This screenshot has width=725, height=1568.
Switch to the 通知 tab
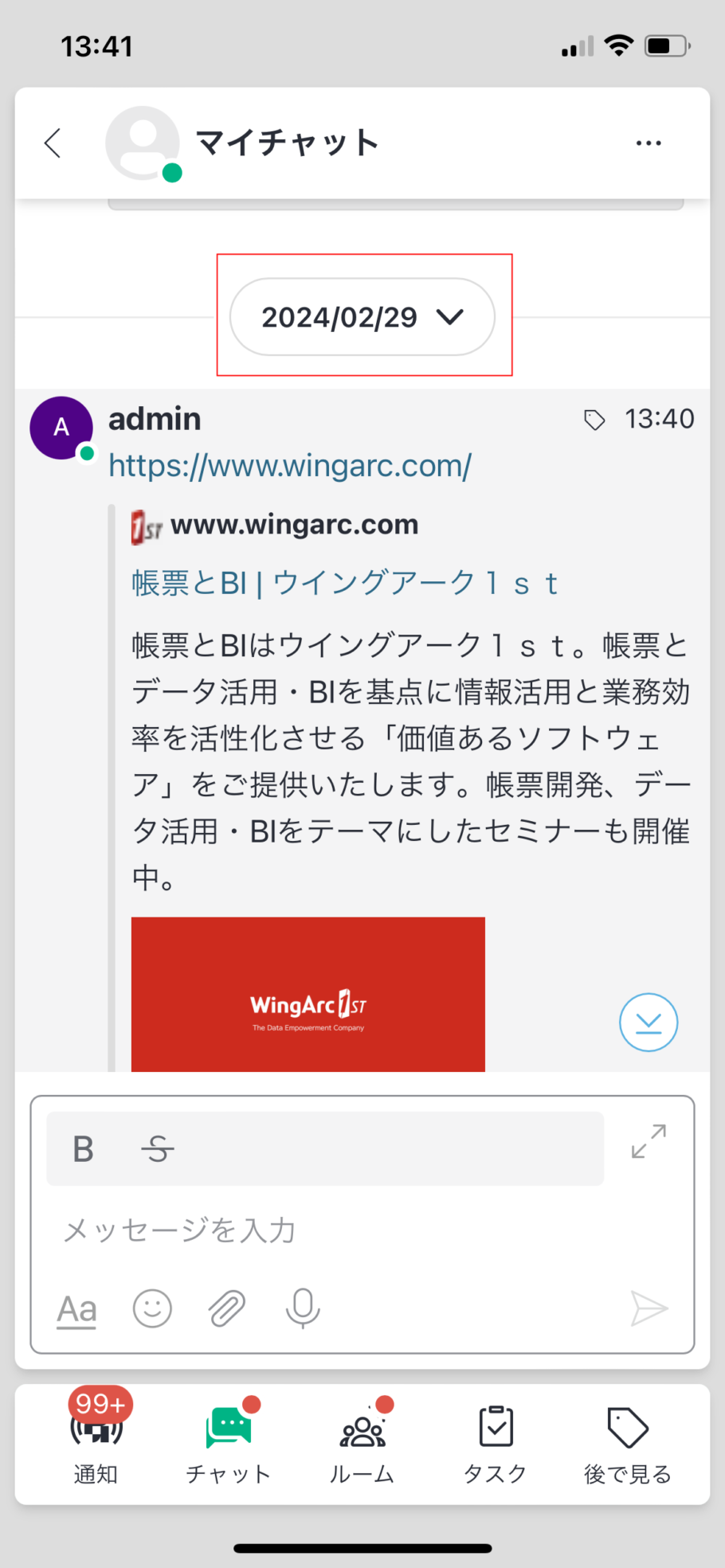pyautogui.click(x=96, y=1443)
